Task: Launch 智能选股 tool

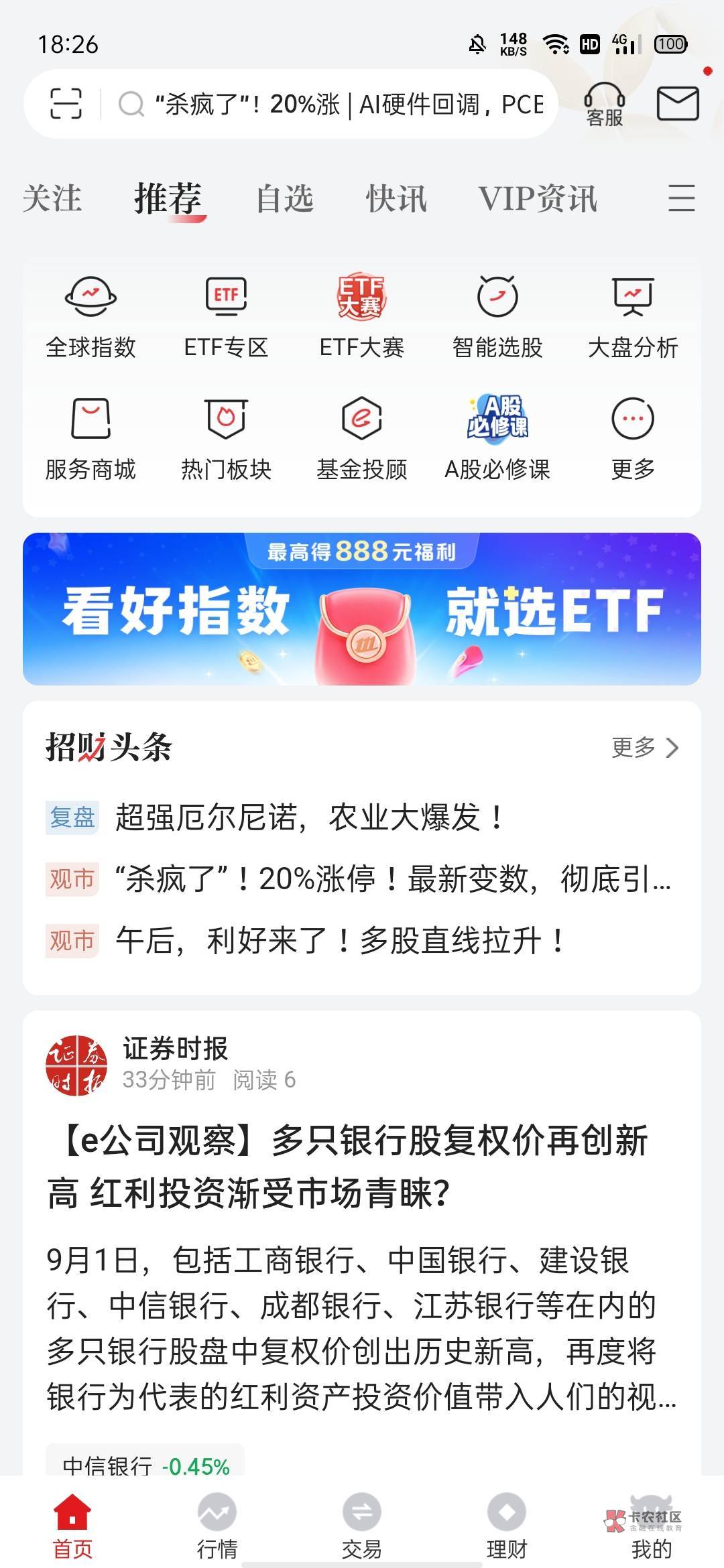Action: [497, 318]
